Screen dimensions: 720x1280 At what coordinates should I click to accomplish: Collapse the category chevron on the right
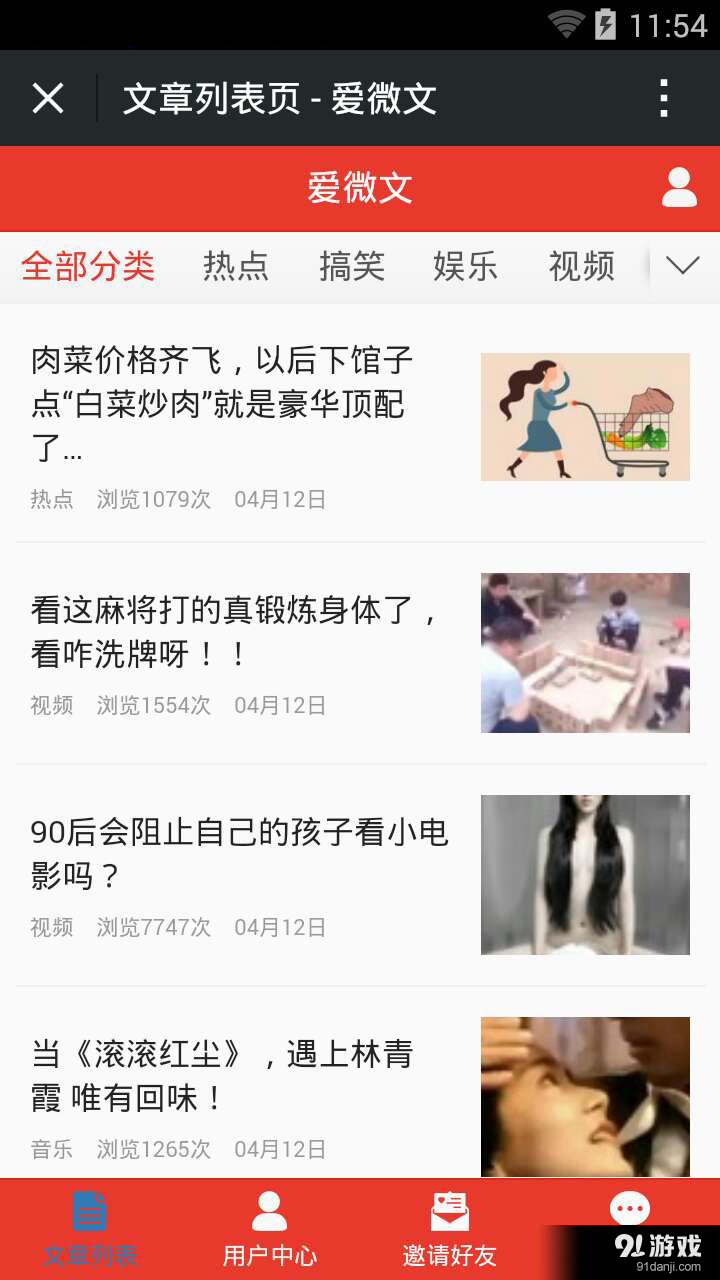pyautogui.click(x=682, y=266)
